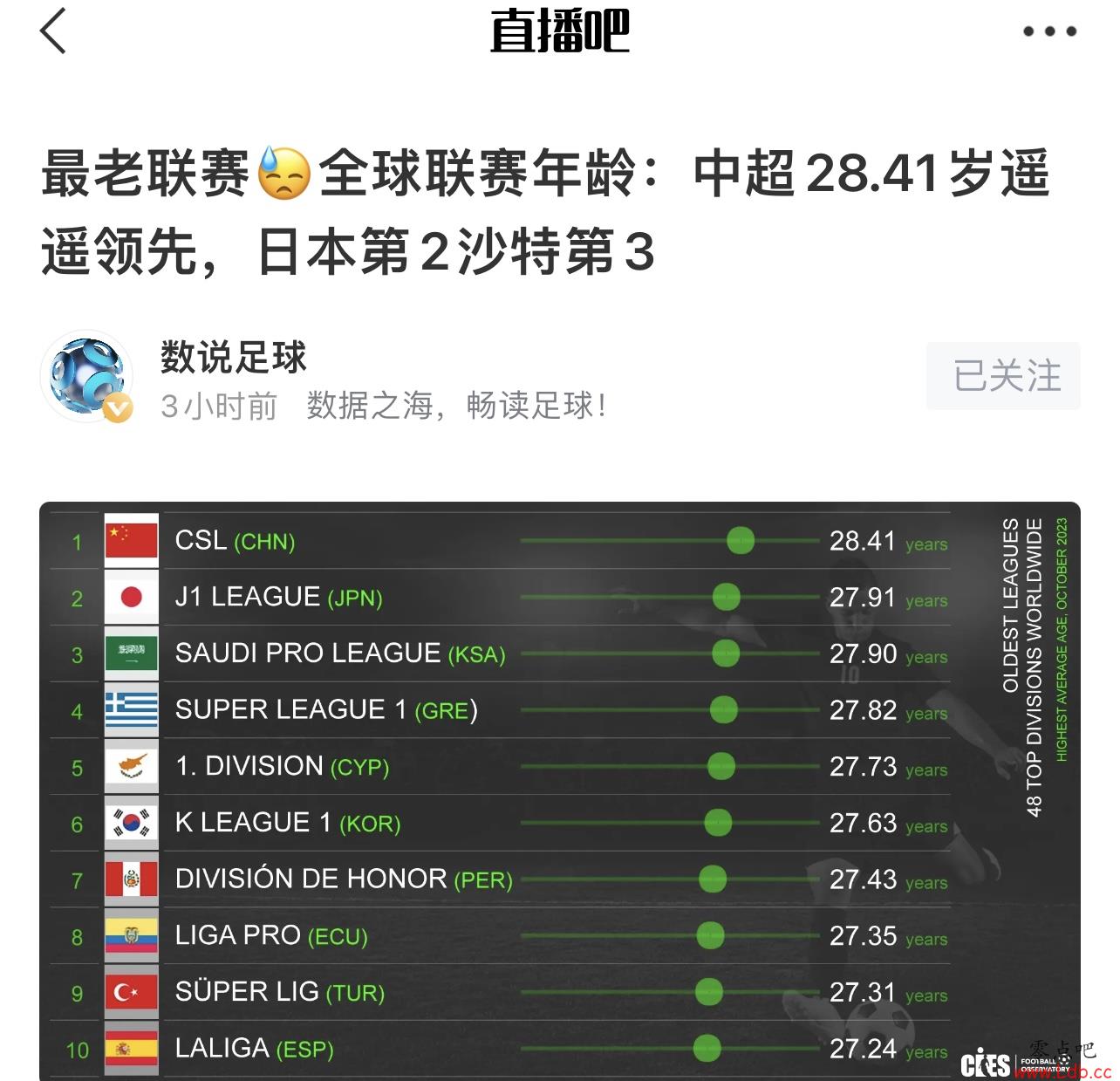Open 数说足球 author avatar
Viewport: 1120px width, 1081px height.
[87, 376]
